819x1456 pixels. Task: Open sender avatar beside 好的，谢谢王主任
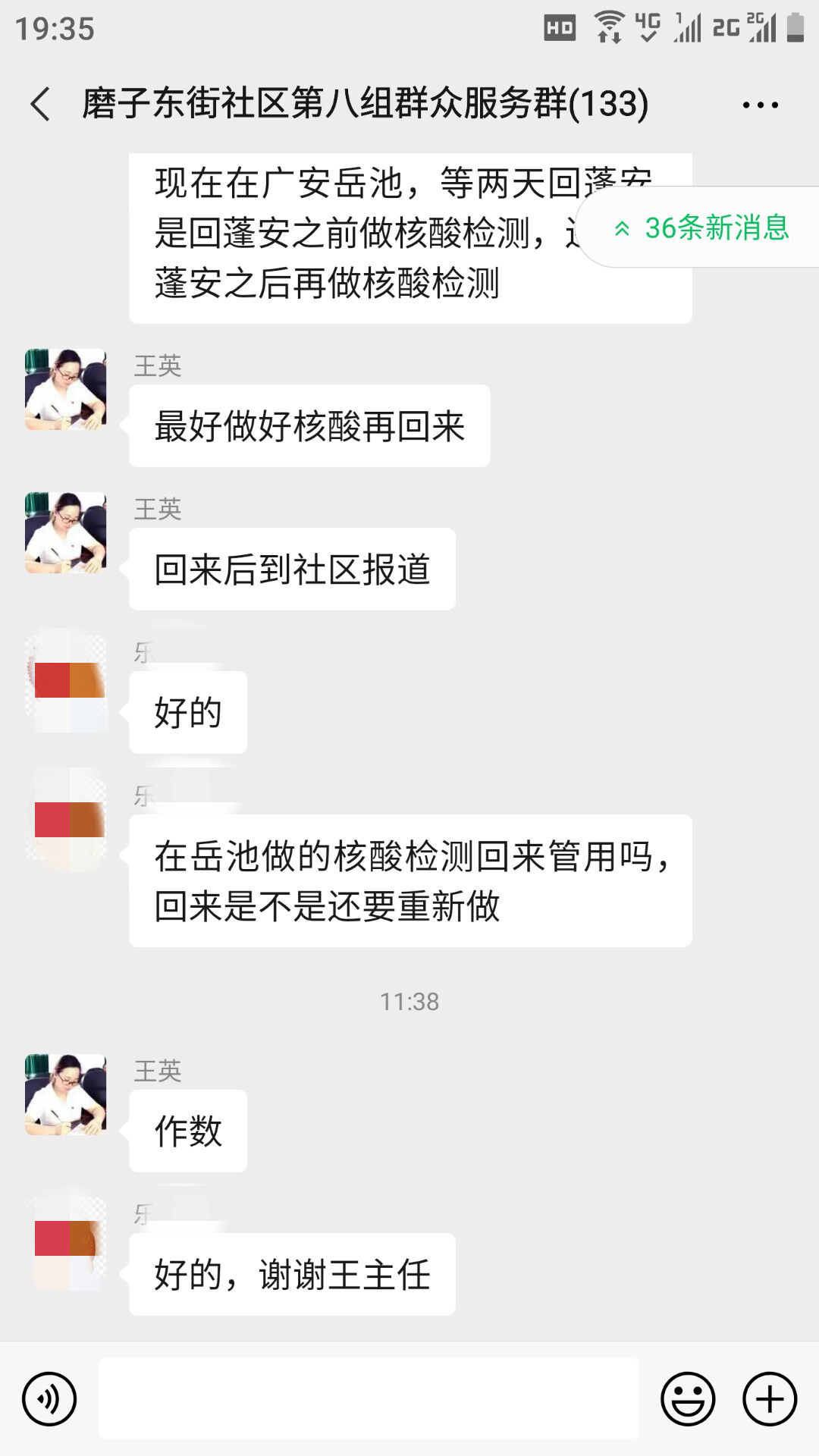(66, 1237)
